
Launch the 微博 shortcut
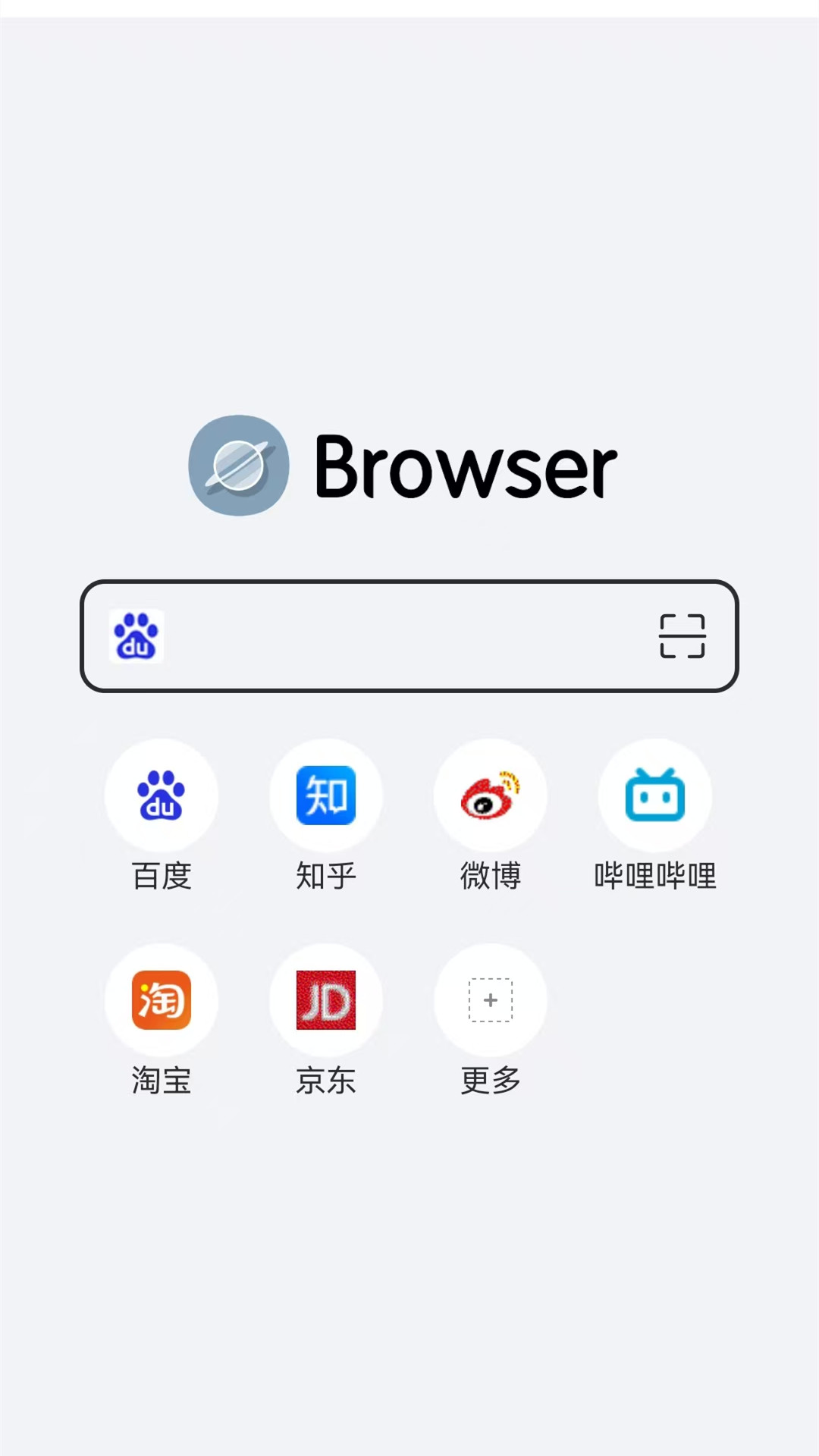491,796
